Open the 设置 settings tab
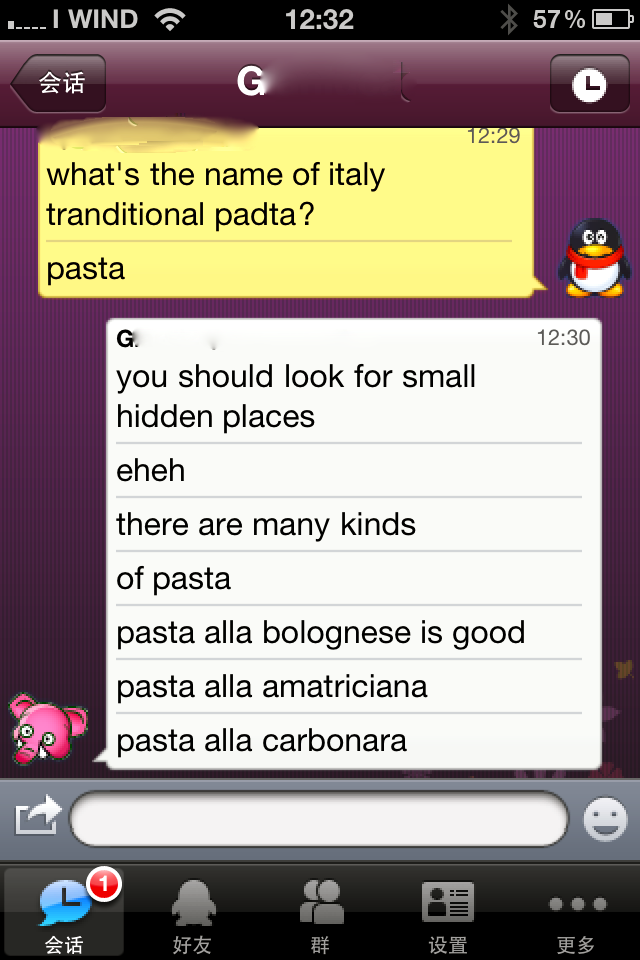The width and height of the screenshot is (640, 960). pos(448,915)
